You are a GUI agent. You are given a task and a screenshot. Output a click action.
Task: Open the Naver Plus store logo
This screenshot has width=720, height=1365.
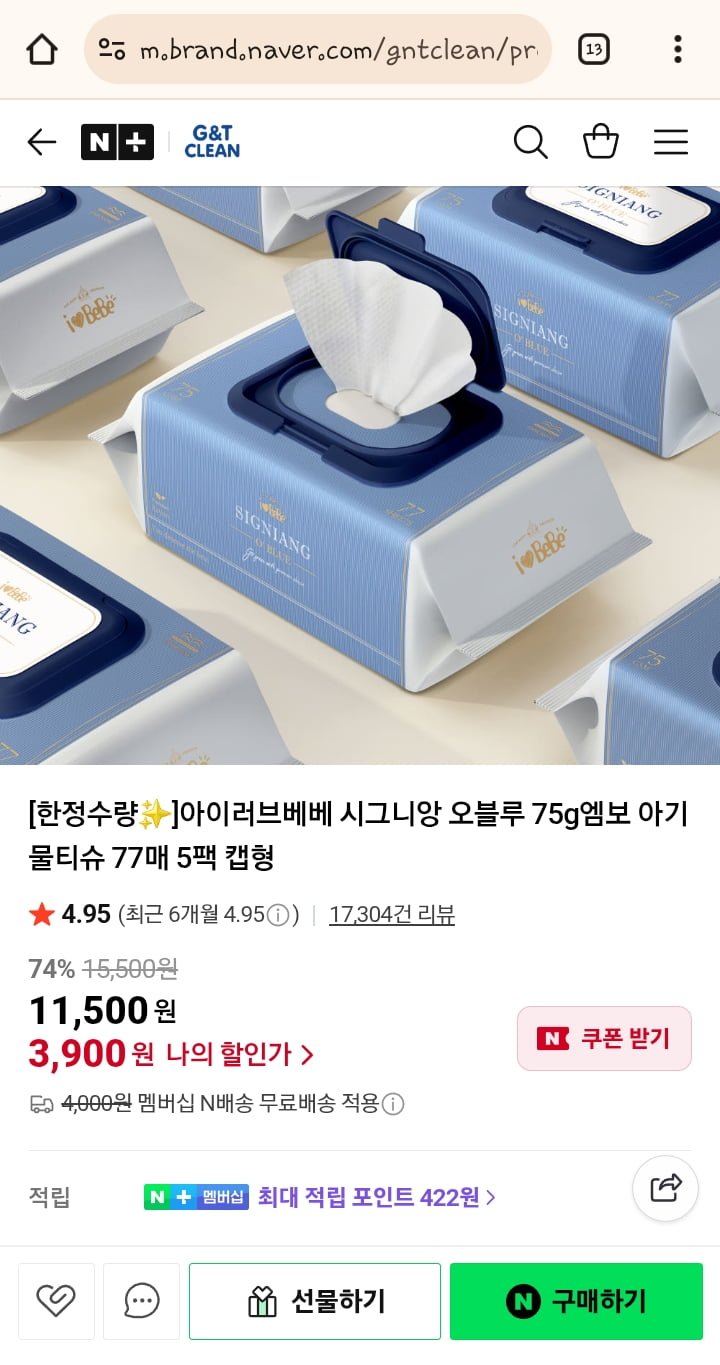click(x=117, y=143)
